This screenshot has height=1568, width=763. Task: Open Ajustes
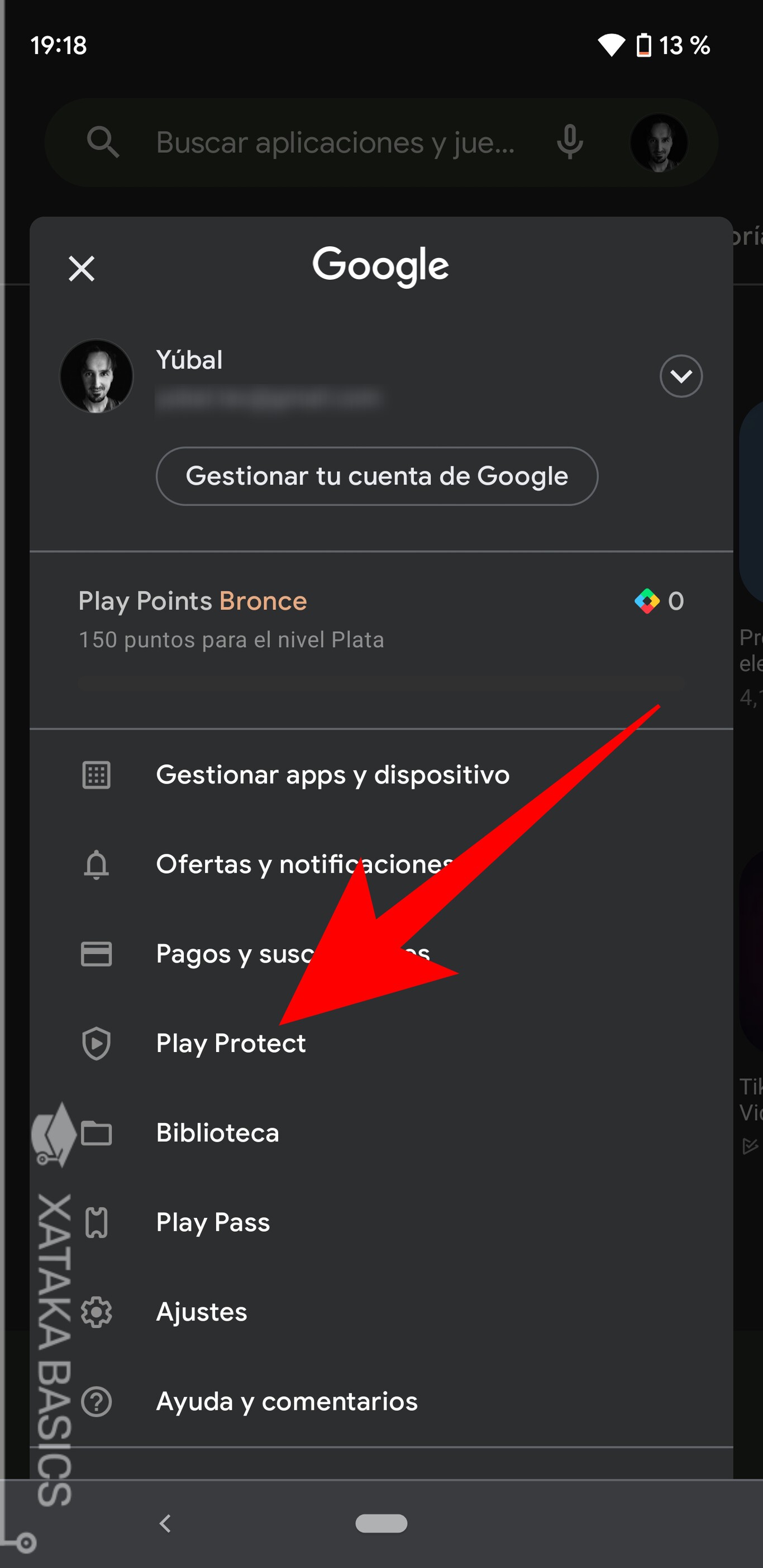pyautogui.click(x=201, y=1312)
